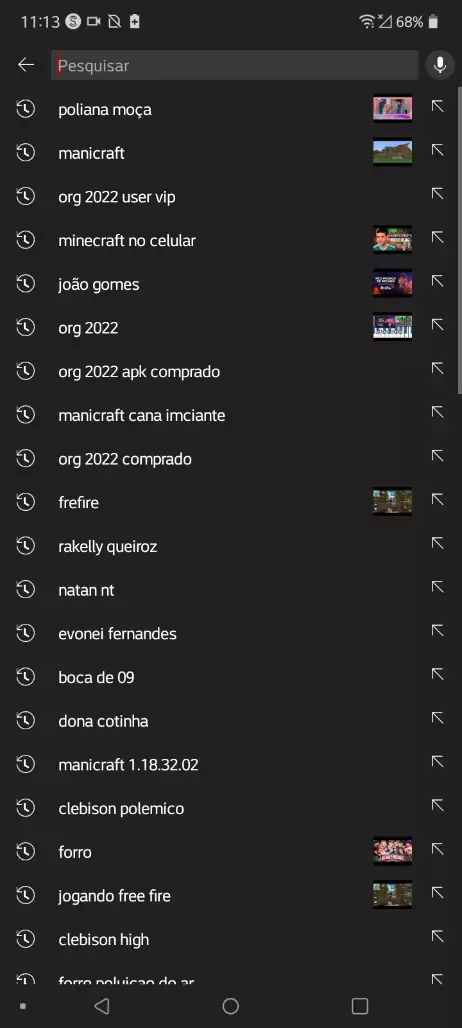Tap the Pesquisar search field
The width and height of the screenshot is (462, 1028).
click(234, 65)
